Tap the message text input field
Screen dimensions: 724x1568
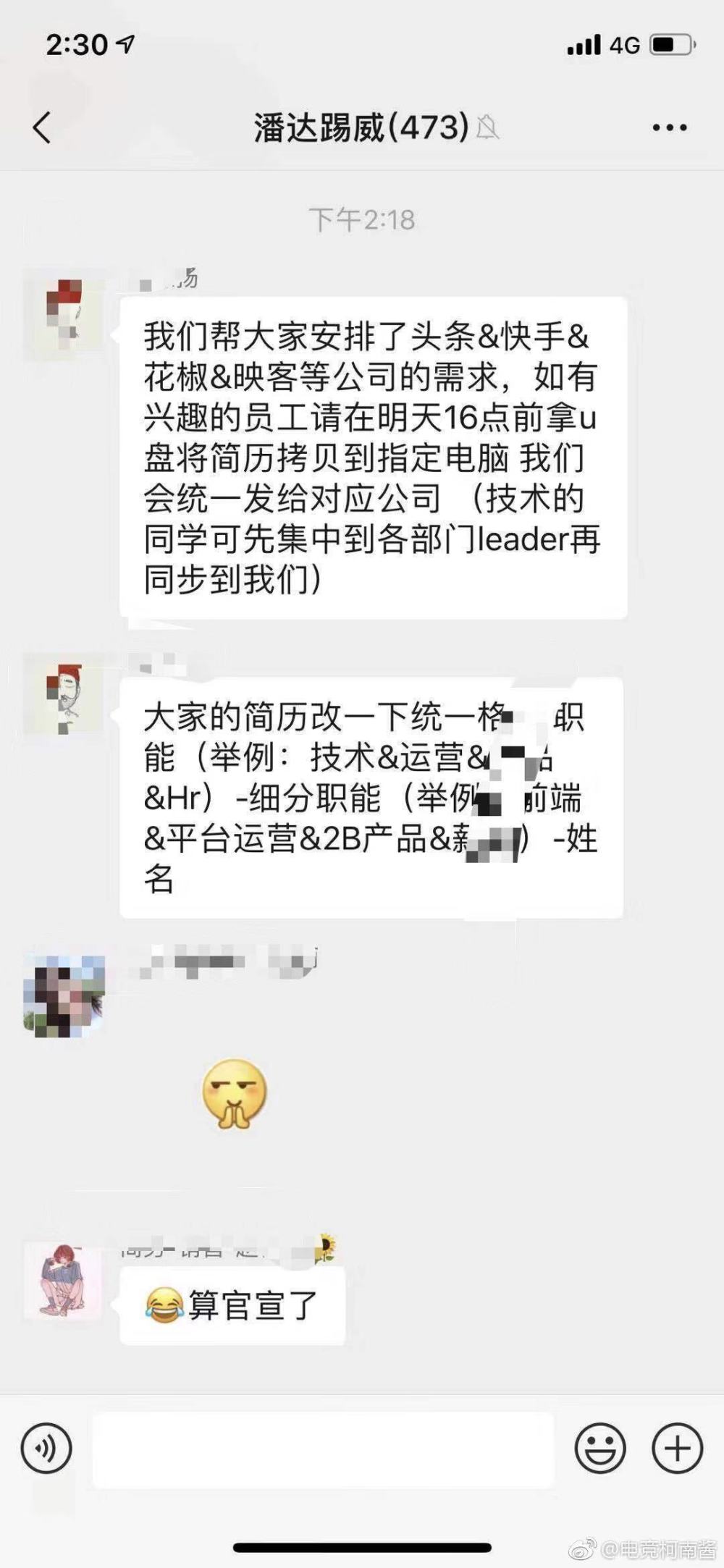point(323,1449)
